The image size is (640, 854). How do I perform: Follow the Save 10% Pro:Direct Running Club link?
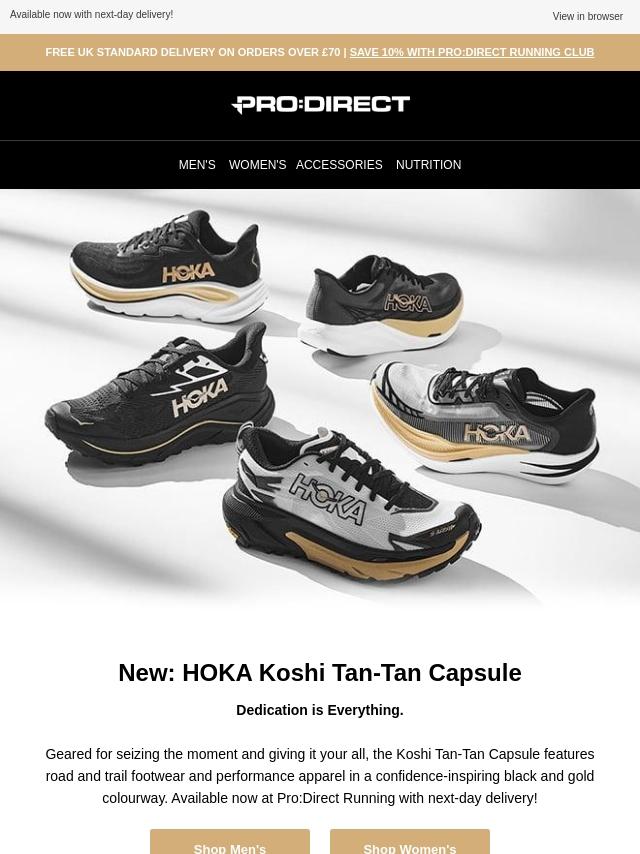(x=471, y=52)
